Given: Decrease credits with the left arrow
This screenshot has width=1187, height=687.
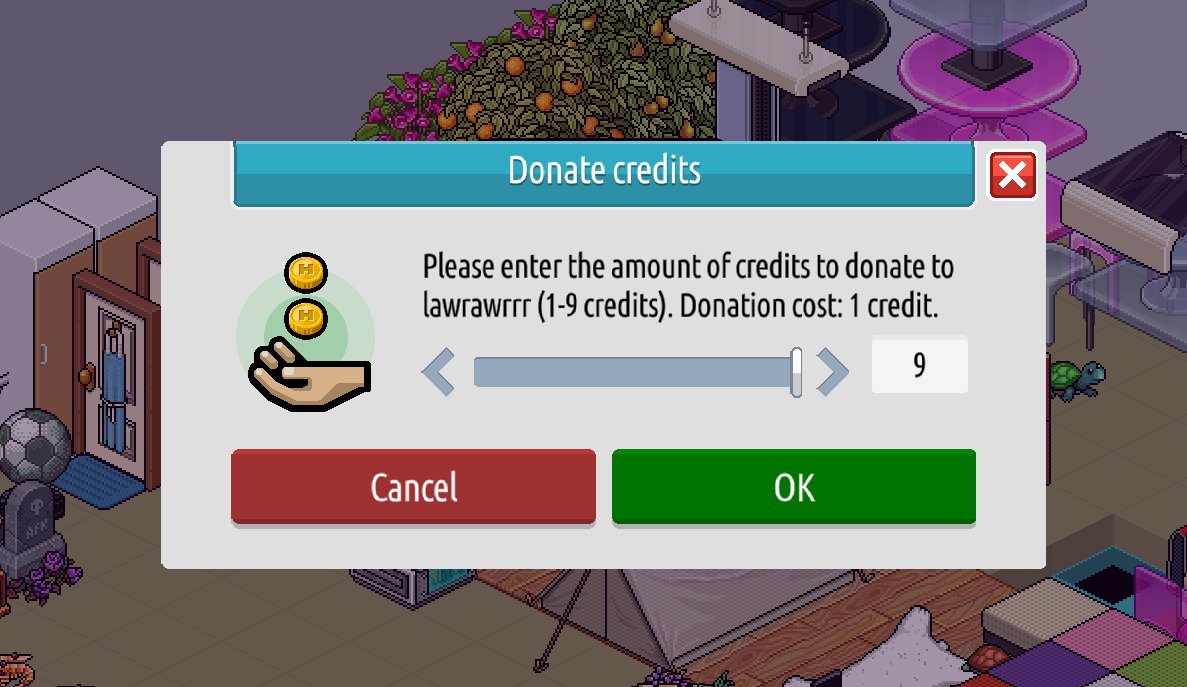Looking at the screenshot, I should tap(439, 373).
